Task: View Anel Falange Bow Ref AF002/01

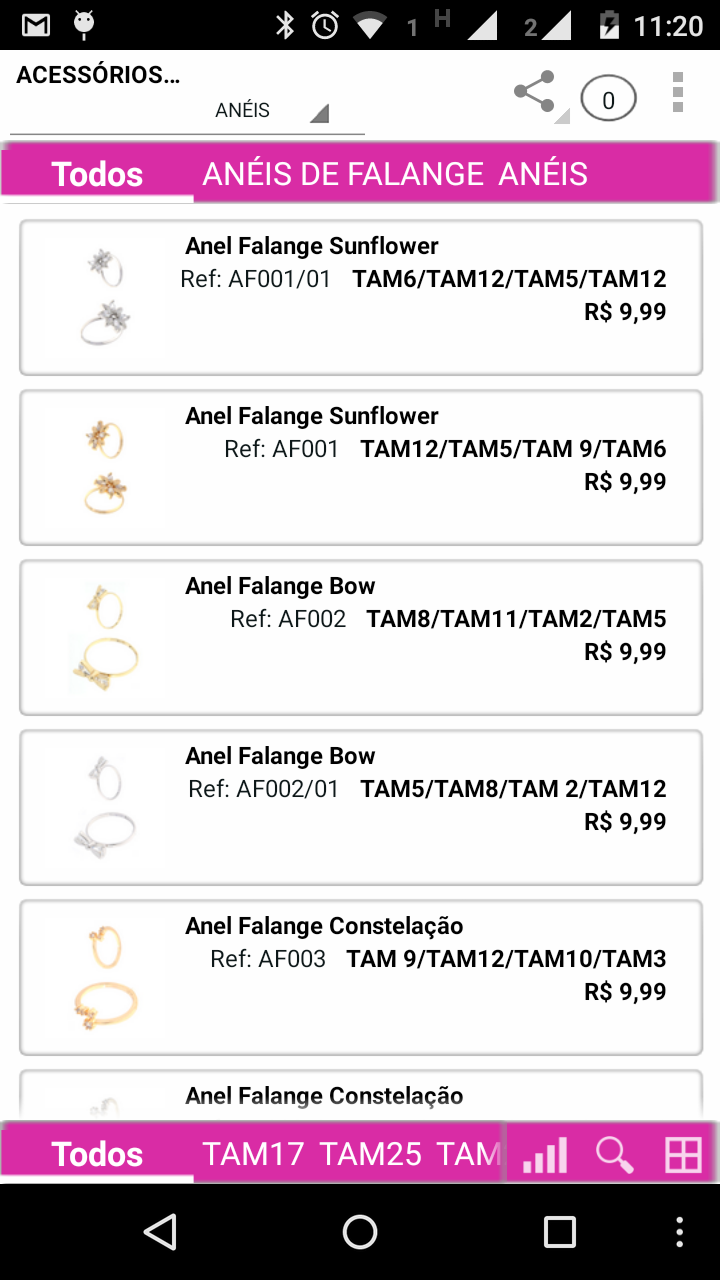Action: [360, 808]
